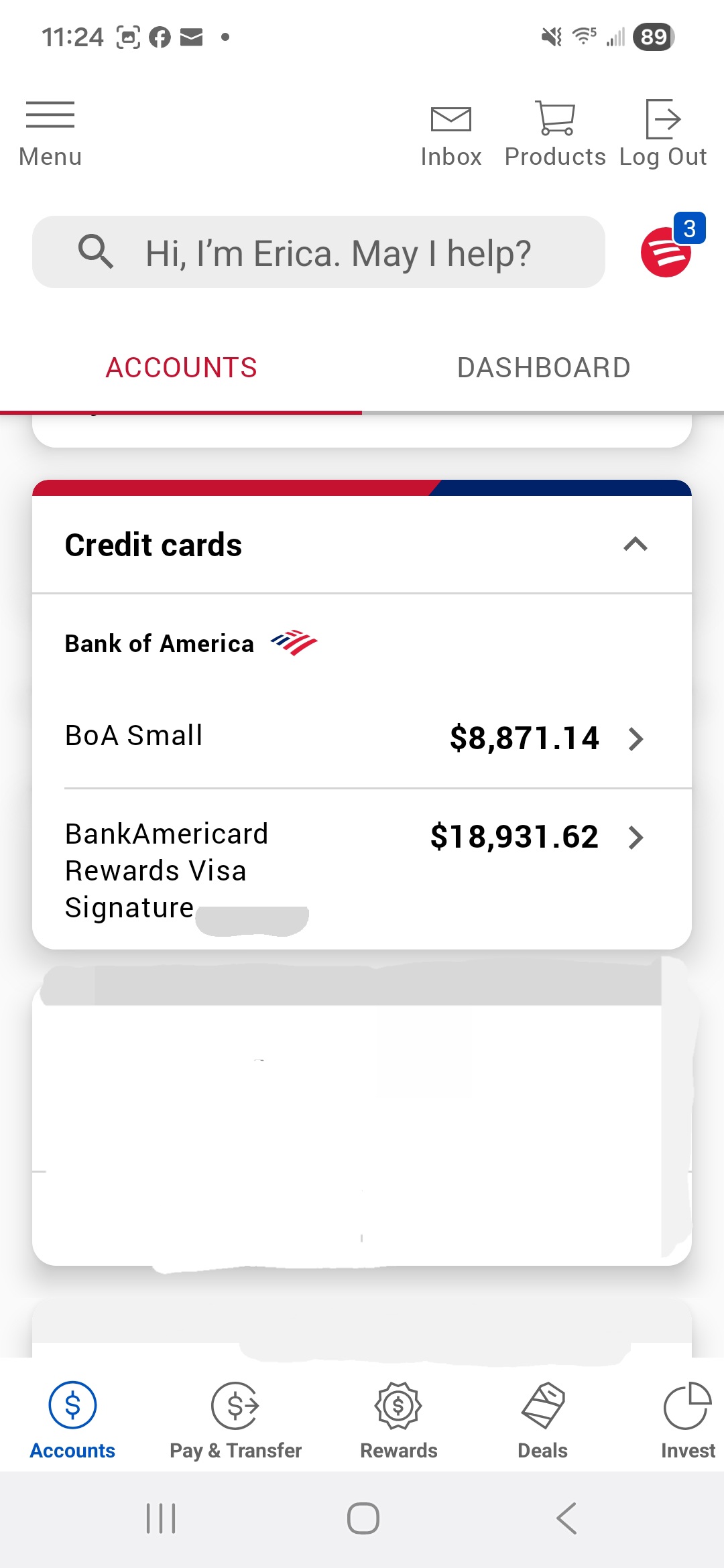Screen dimensions: 724x1568
Task: Go back using system back button
Action: (566, 1518)
